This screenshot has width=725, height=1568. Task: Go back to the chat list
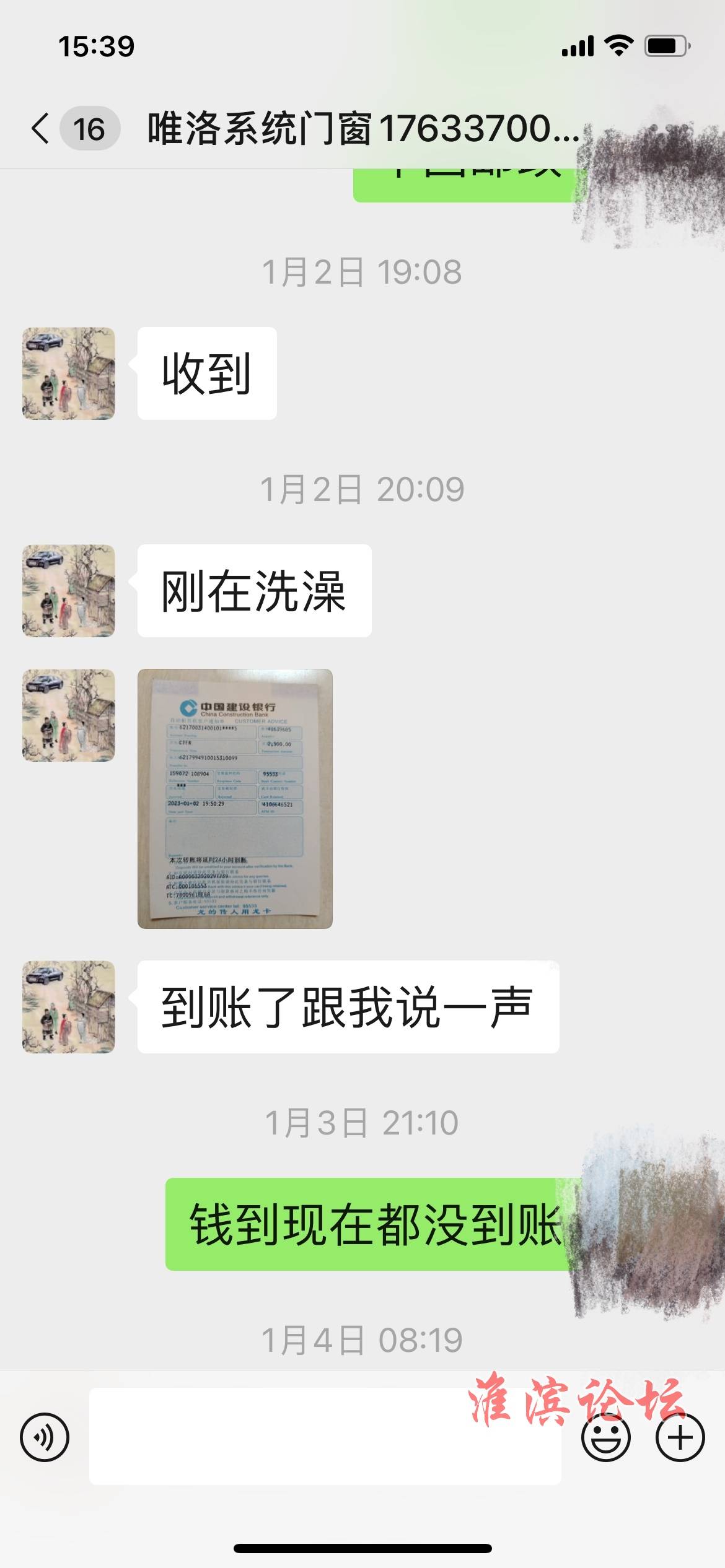click(x=42, y=129)
